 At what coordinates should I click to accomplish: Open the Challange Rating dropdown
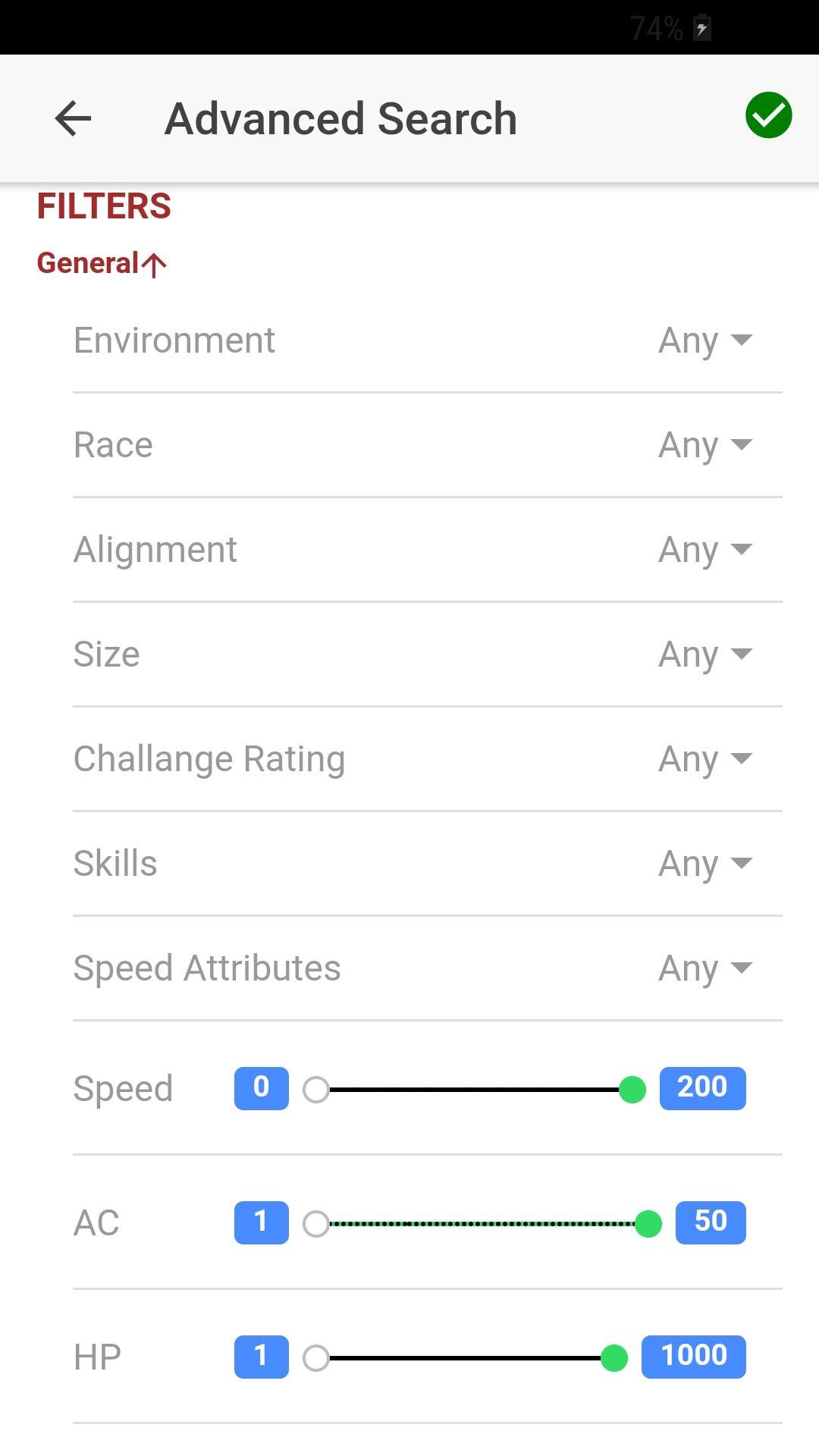(x=704, y=759)
